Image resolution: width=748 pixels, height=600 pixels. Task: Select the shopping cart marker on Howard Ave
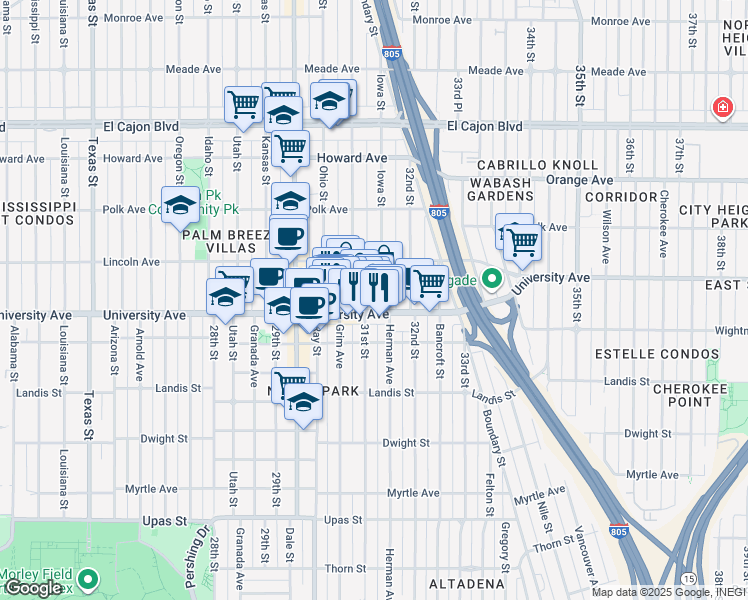tap(290, 148)
